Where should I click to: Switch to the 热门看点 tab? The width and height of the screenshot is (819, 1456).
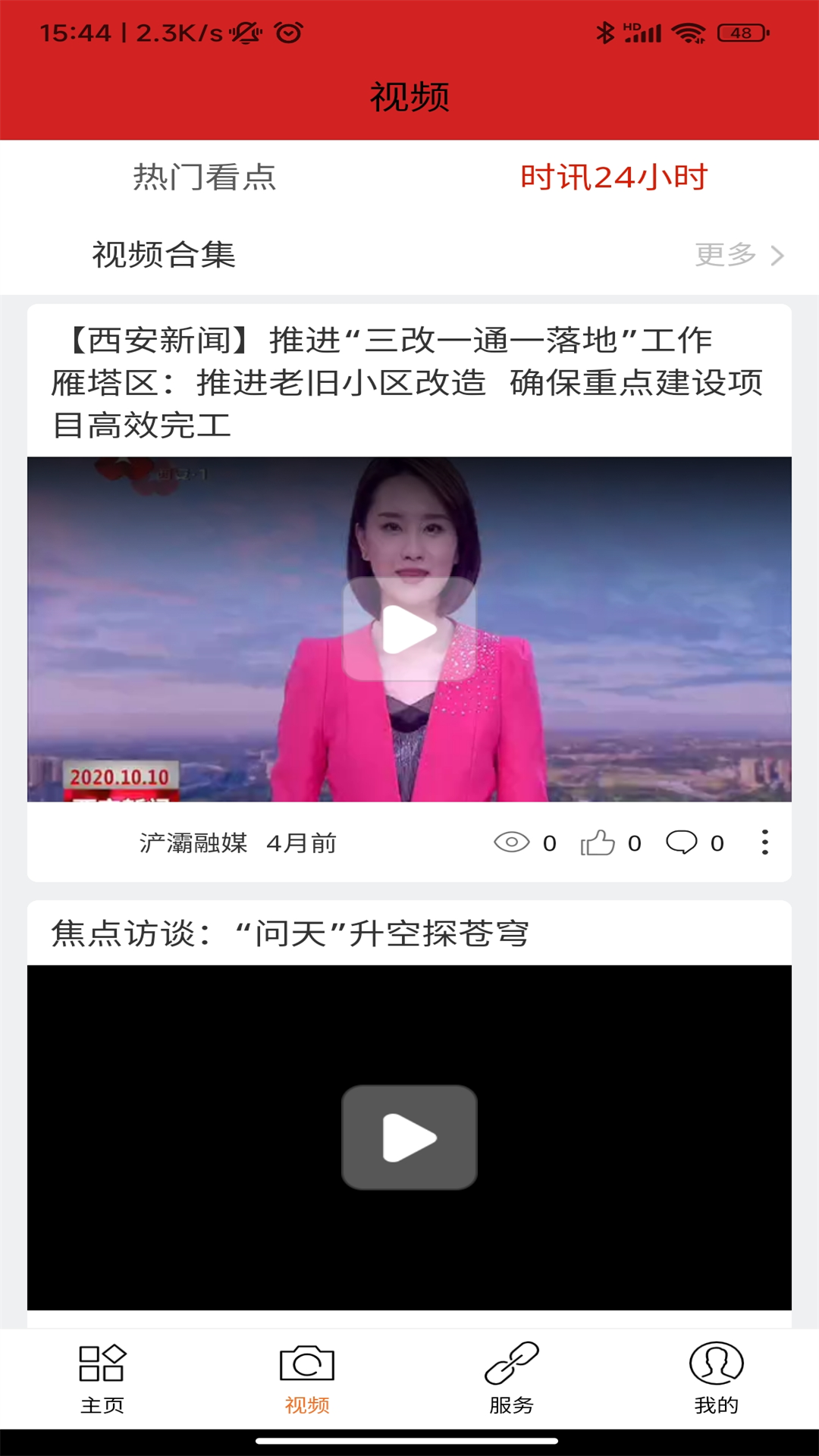point(205,176)
